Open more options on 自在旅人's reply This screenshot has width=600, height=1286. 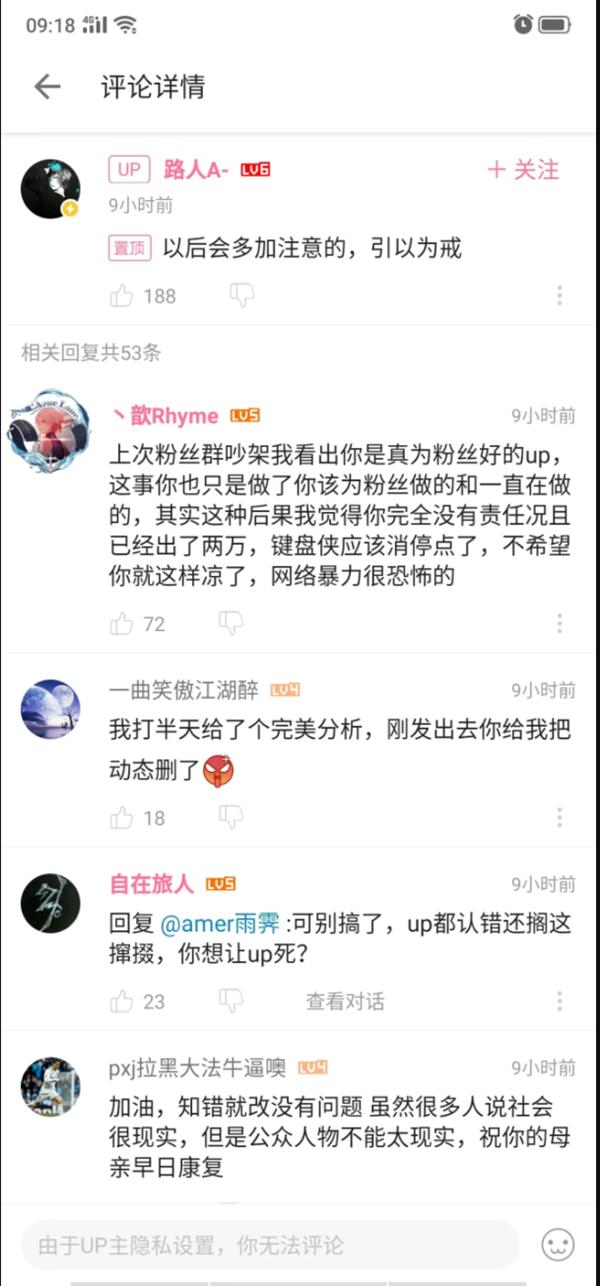point(559,1001)
